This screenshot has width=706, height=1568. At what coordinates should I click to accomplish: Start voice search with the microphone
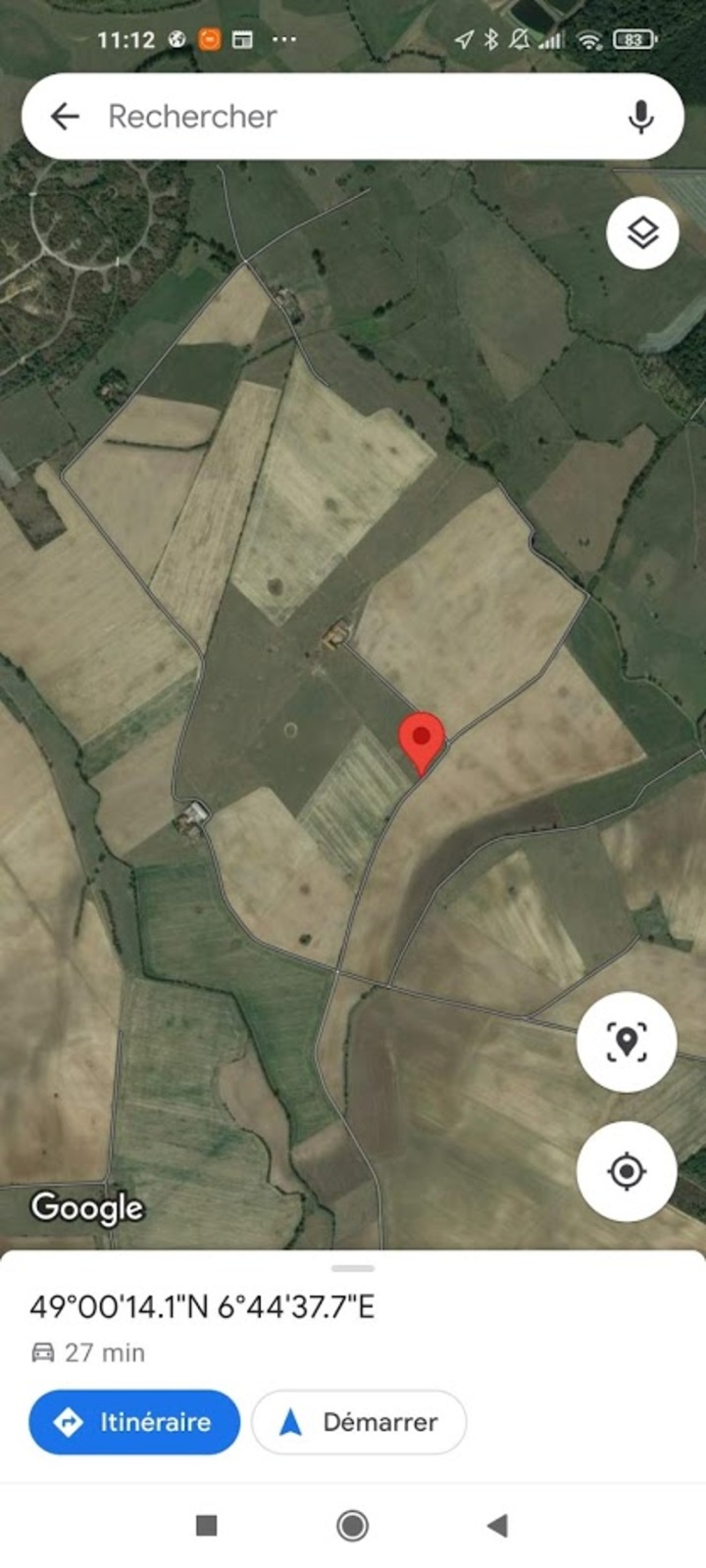coord(640,117)
